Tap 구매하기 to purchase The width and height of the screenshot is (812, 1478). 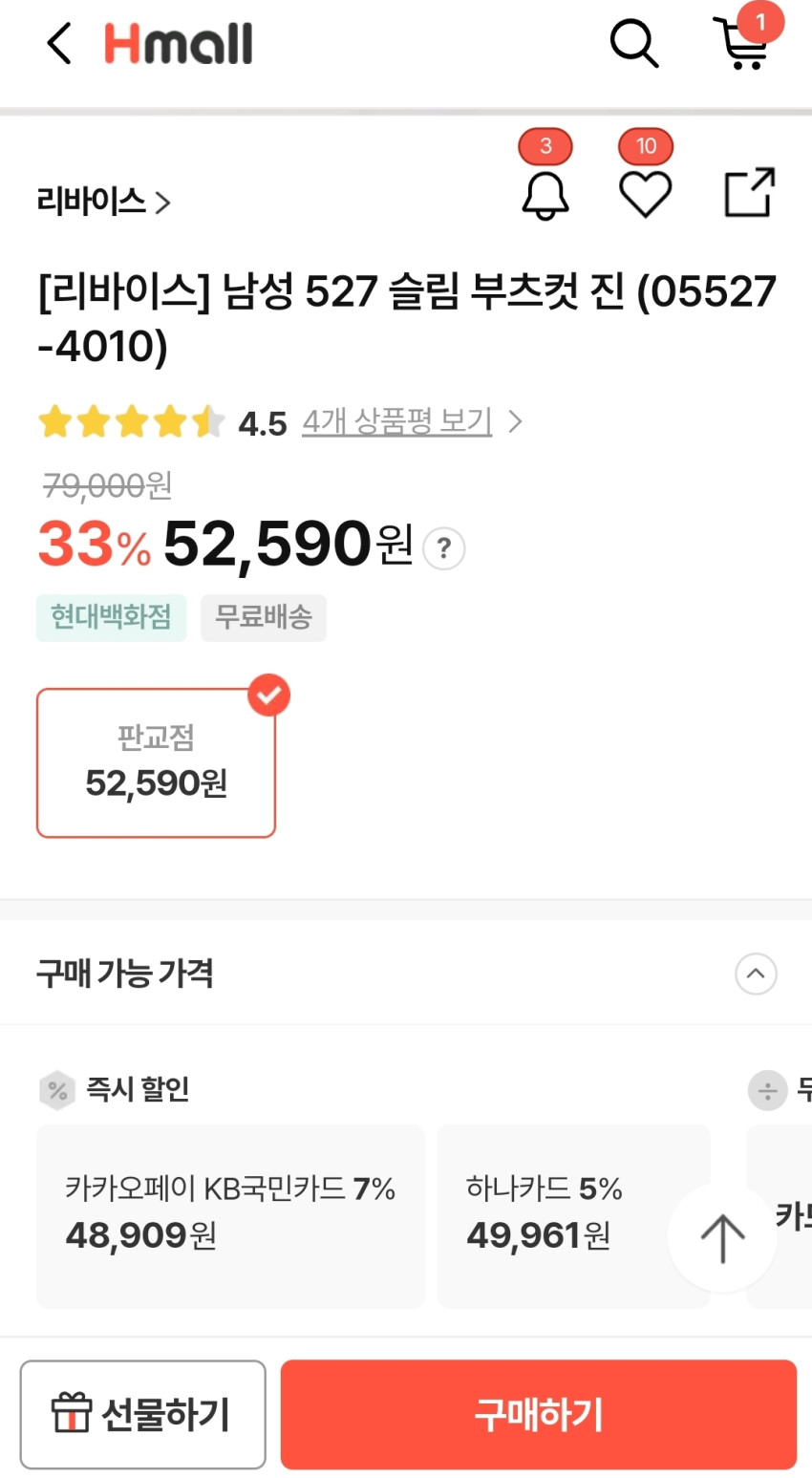tap(538, 1414)
